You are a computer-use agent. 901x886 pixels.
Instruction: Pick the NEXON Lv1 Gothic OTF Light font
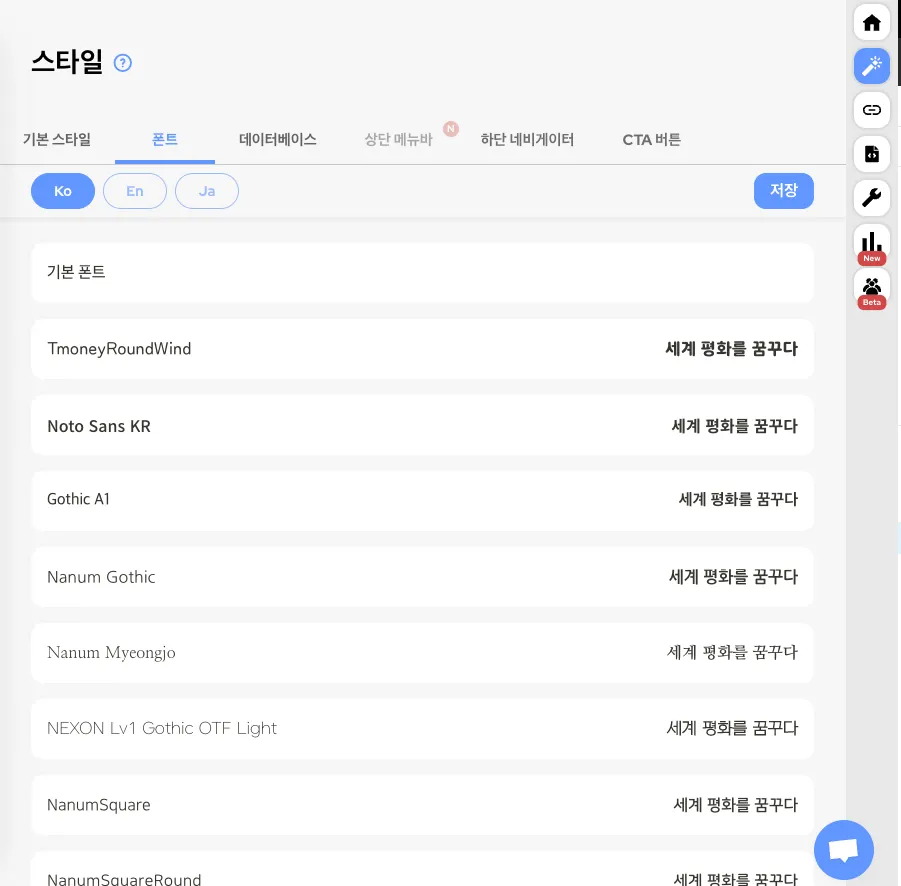422,729
